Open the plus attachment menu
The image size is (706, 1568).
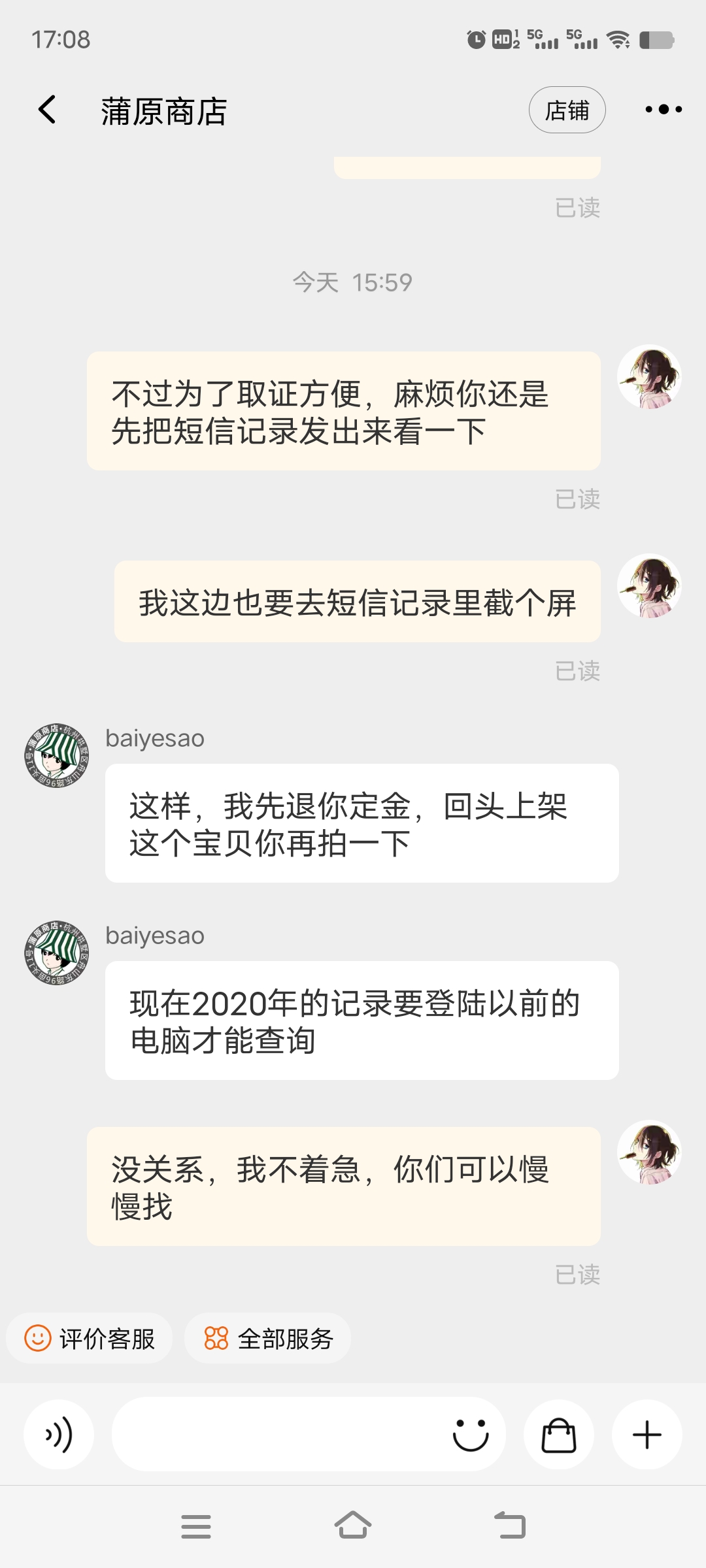[x=647, y=1435]
